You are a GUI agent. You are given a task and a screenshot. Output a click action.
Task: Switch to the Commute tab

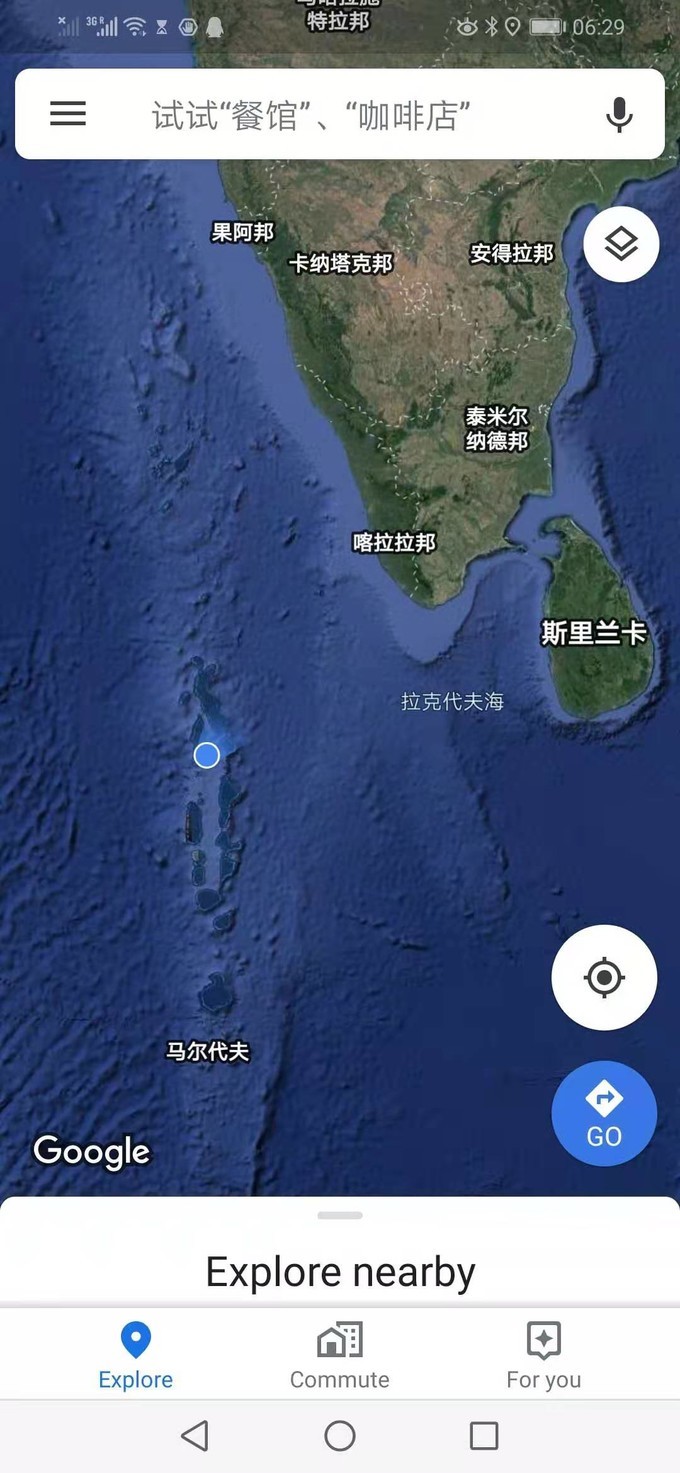[339, 1355]
